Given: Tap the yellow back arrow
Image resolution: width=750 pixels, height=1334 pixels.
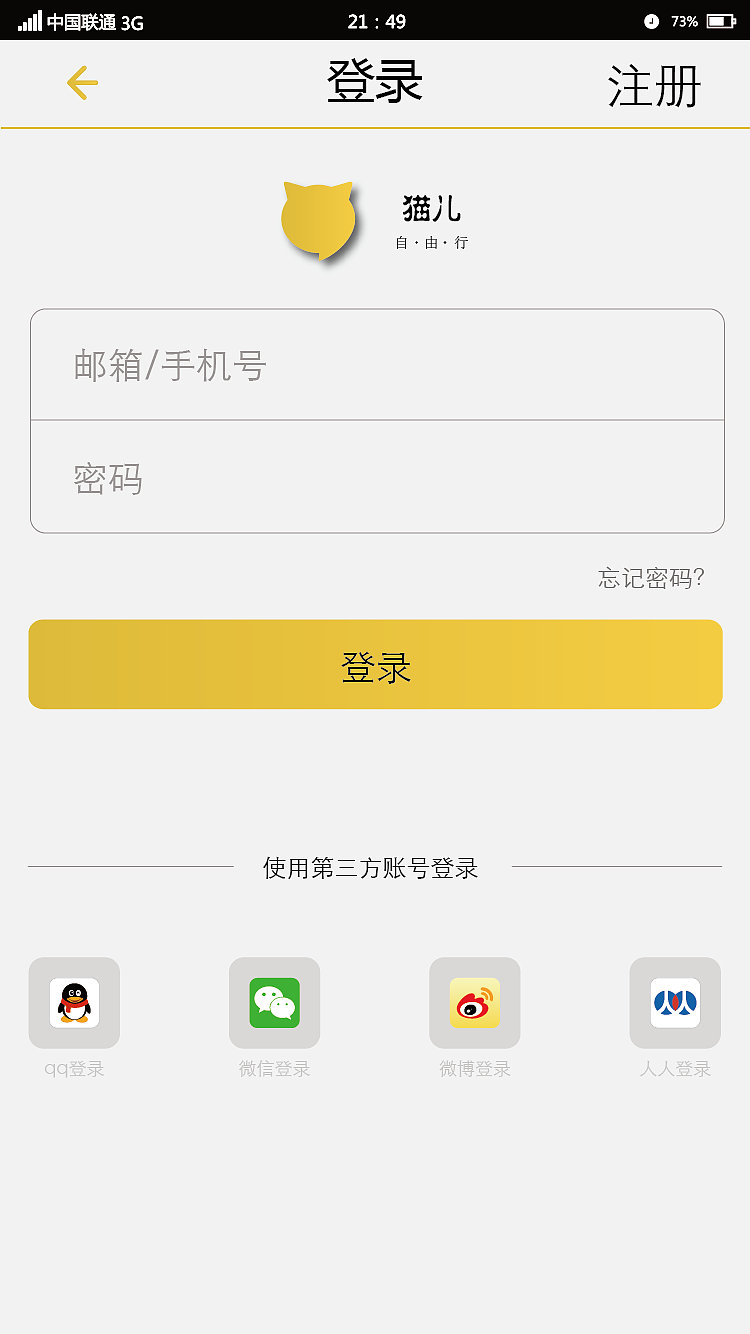Looking at the screenshot, I should pos(82,83).
